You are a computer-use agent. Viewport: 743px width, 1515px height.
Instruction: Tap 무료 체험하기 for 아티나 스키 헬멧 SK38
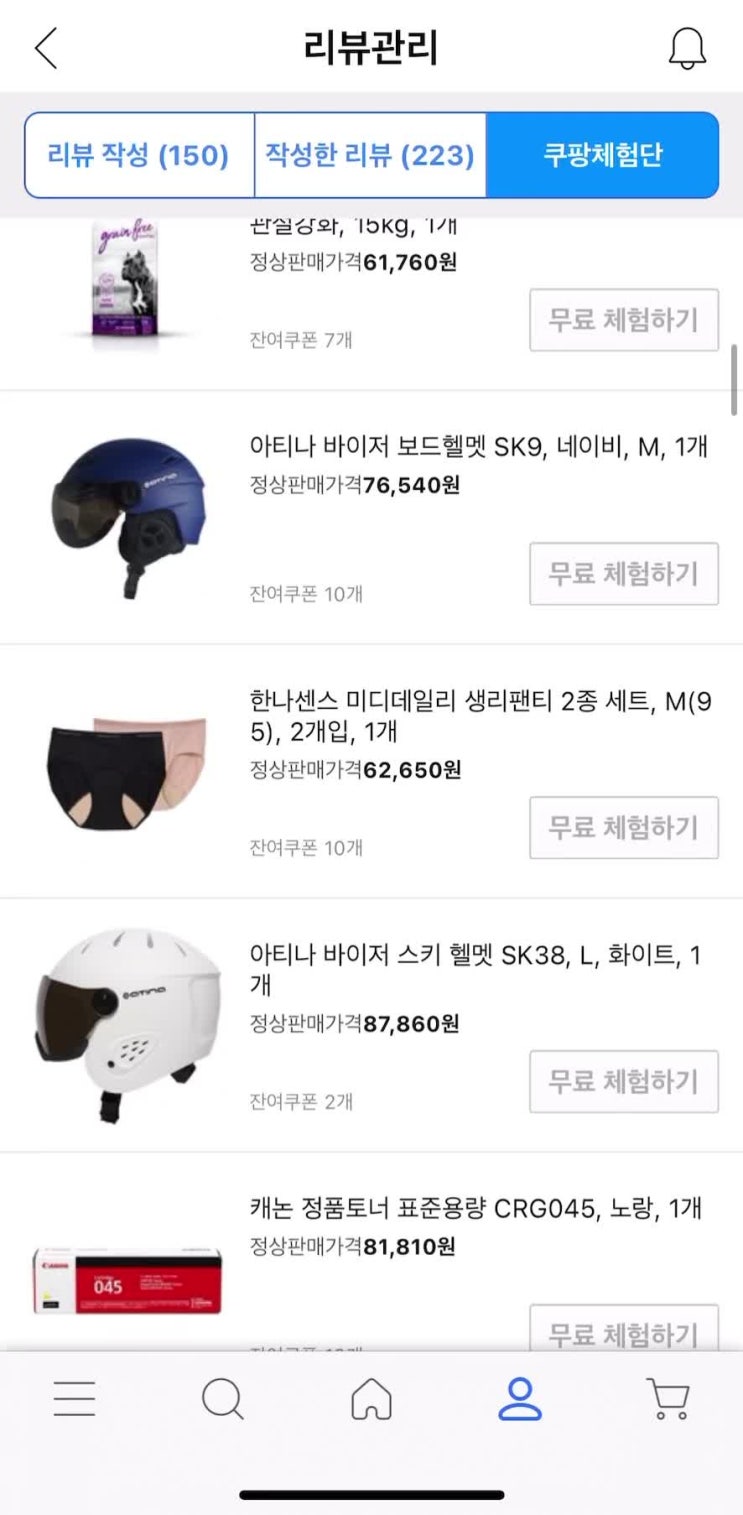click(x=623, y=1082)
